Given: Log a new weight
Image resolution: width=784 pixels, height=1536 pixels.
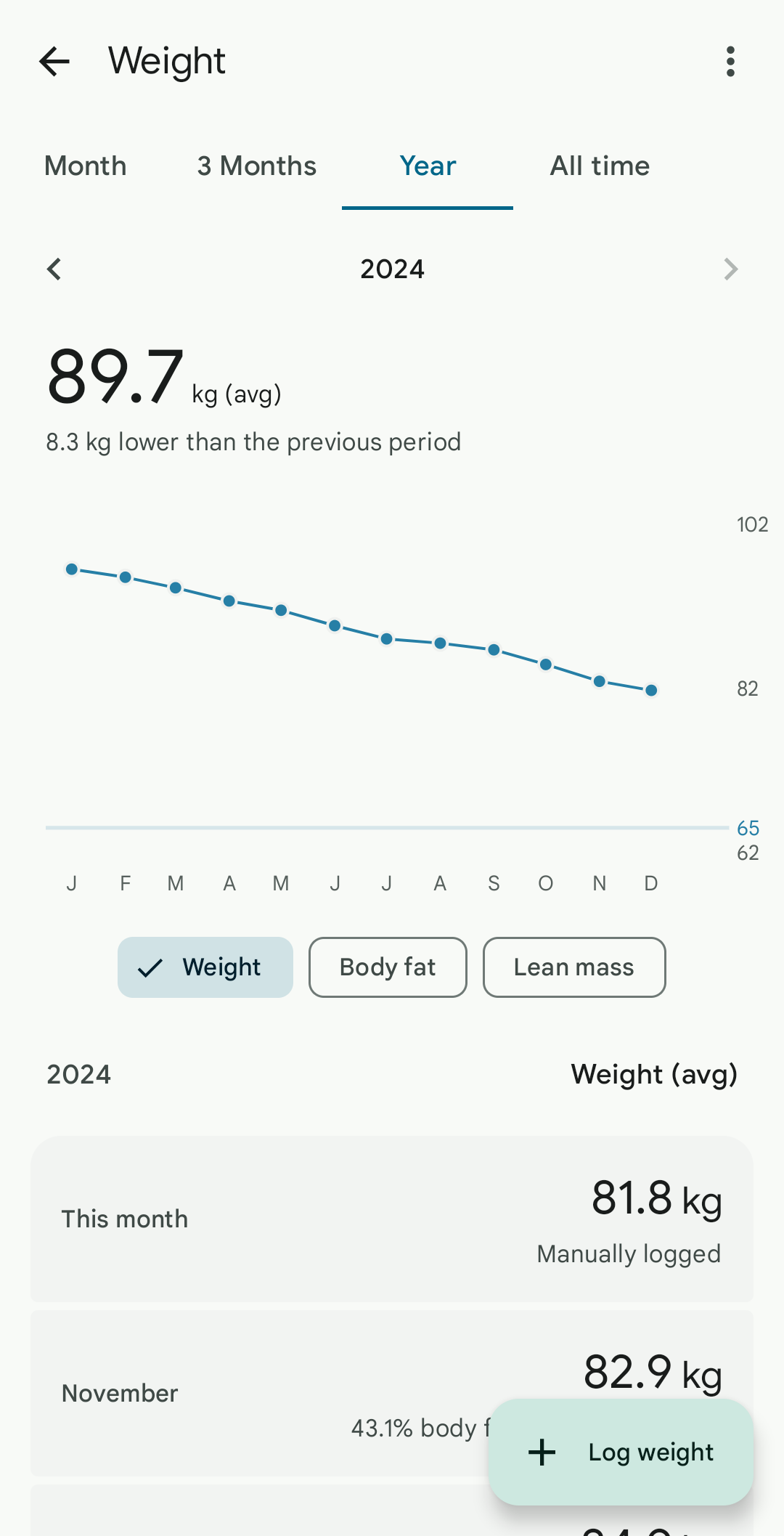Looking at the screenshot, I should click(621, 1452).
